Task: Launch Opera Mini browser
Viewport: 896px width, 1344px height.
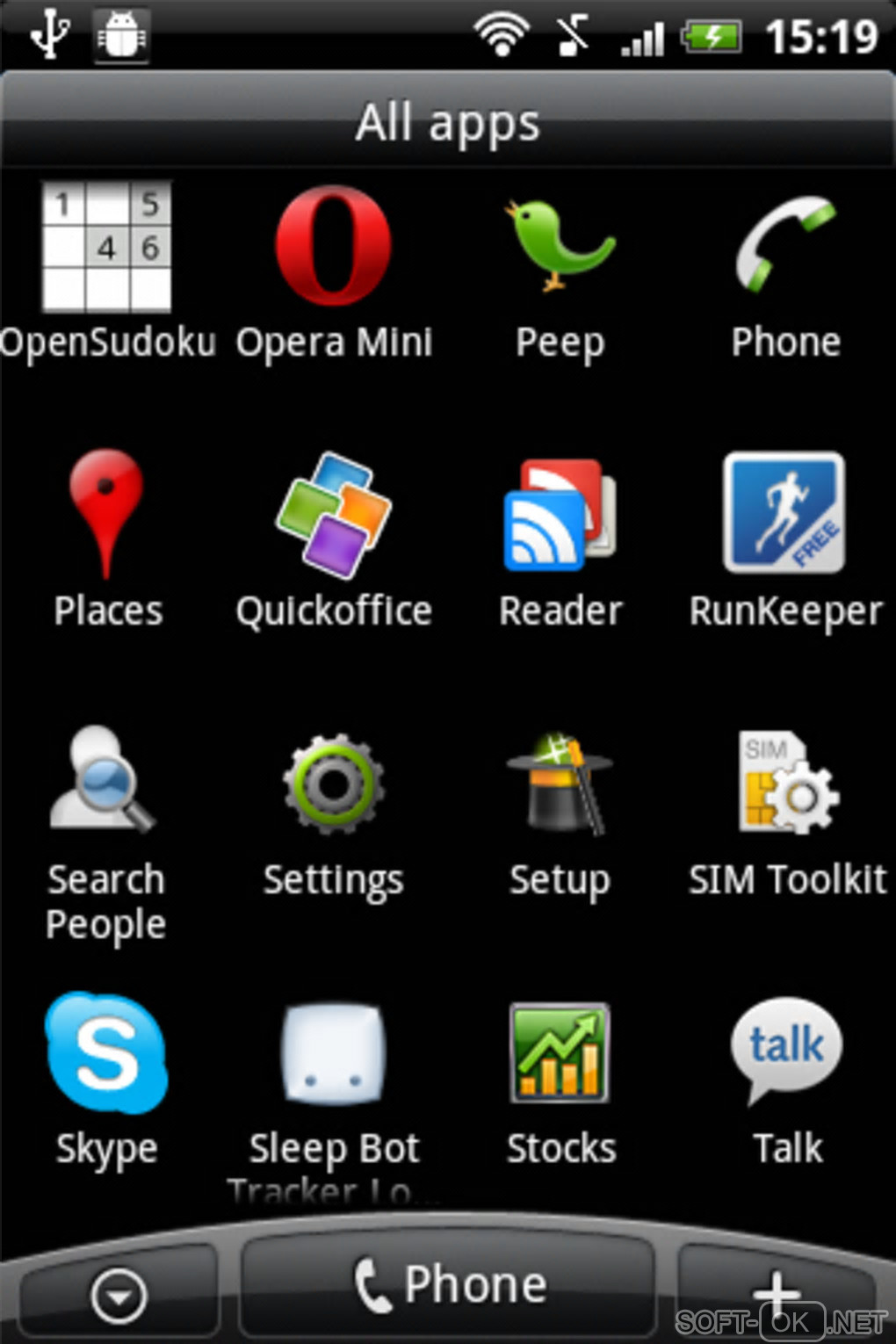Action: 333,246
